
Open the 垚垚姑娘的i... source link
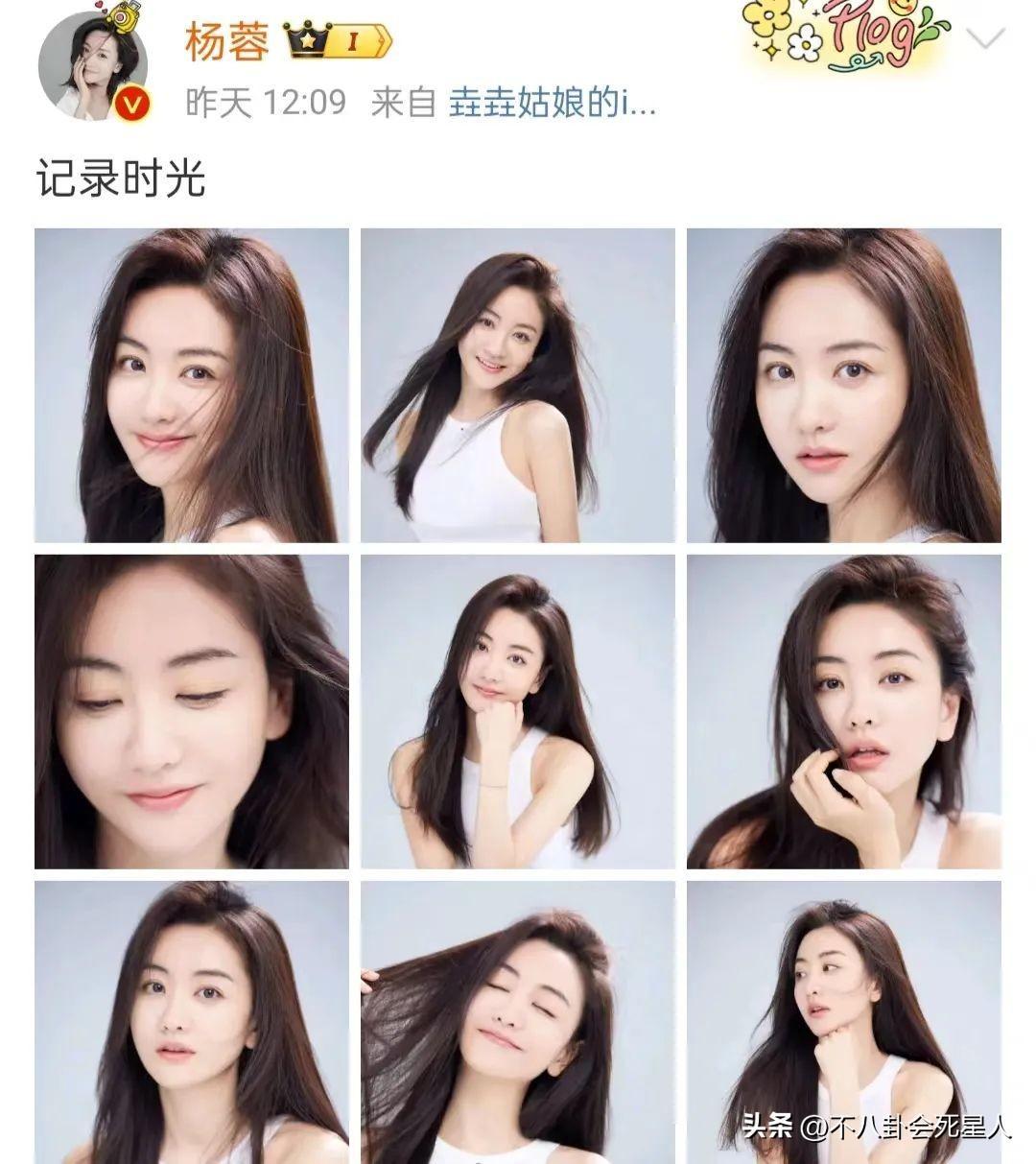[552, 102]
